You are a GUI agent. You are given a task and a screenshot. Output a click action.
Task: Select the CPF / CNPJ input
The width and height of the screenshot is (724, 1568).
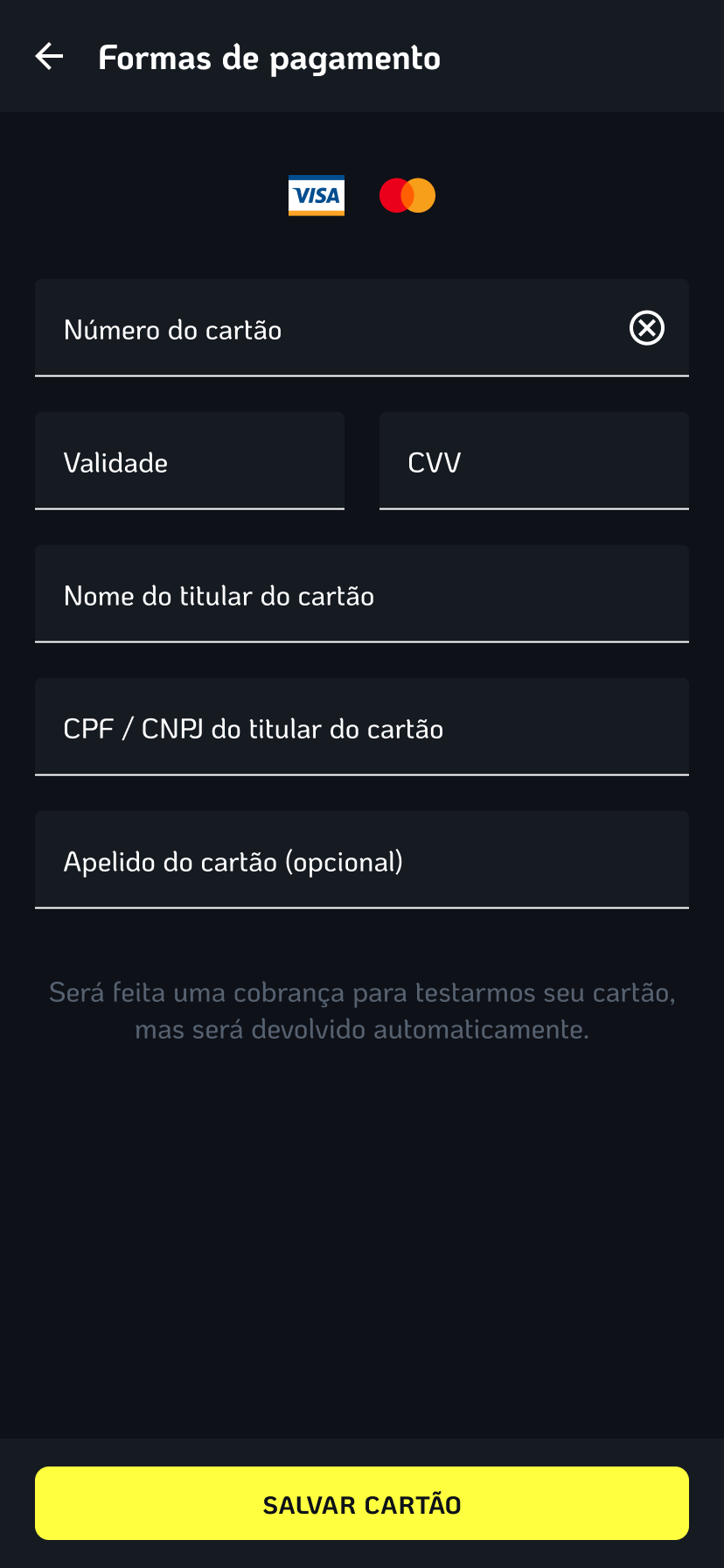[x=361, y=727]
